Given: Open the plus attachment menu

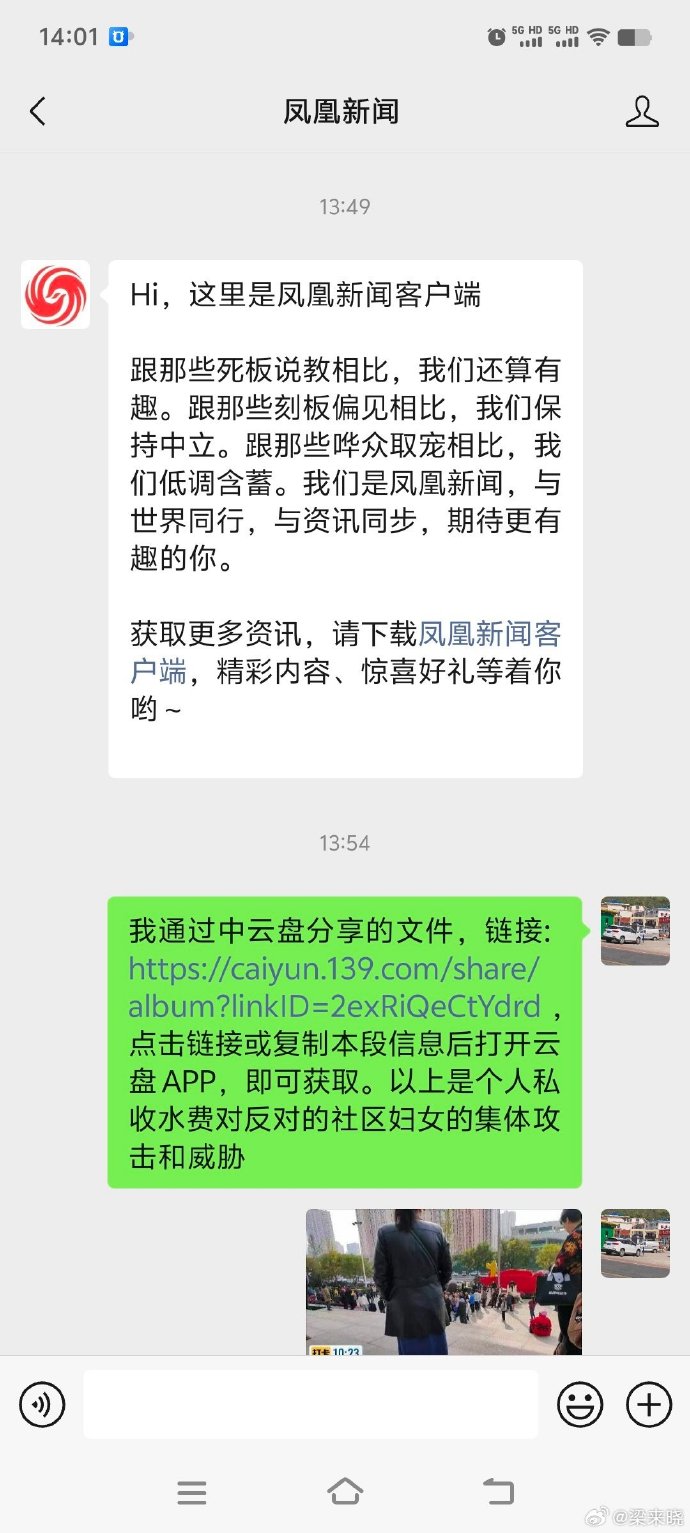Looking at the screenshot, I should point(648,1405).
